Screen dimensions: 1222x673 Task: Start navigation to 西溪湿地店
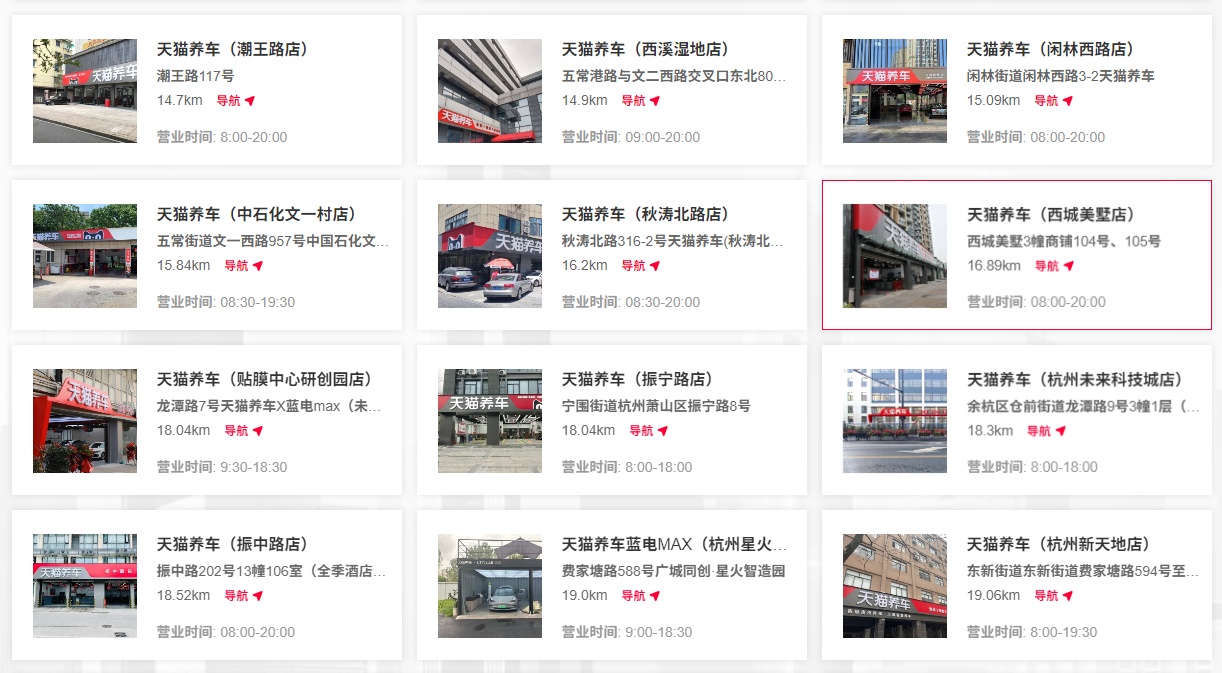pos(641,101)
